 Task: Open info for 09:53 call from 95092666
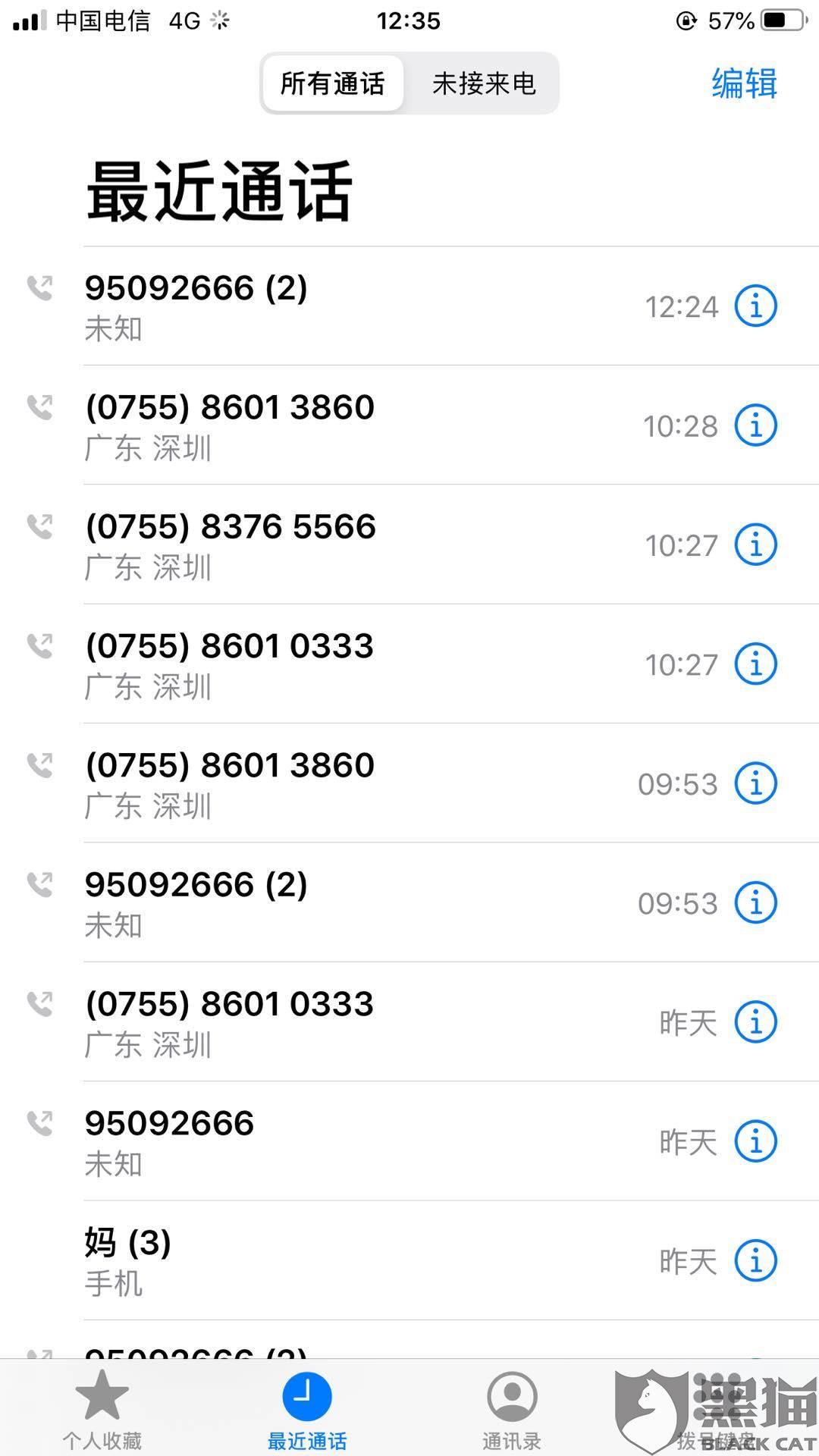(755, 902)
